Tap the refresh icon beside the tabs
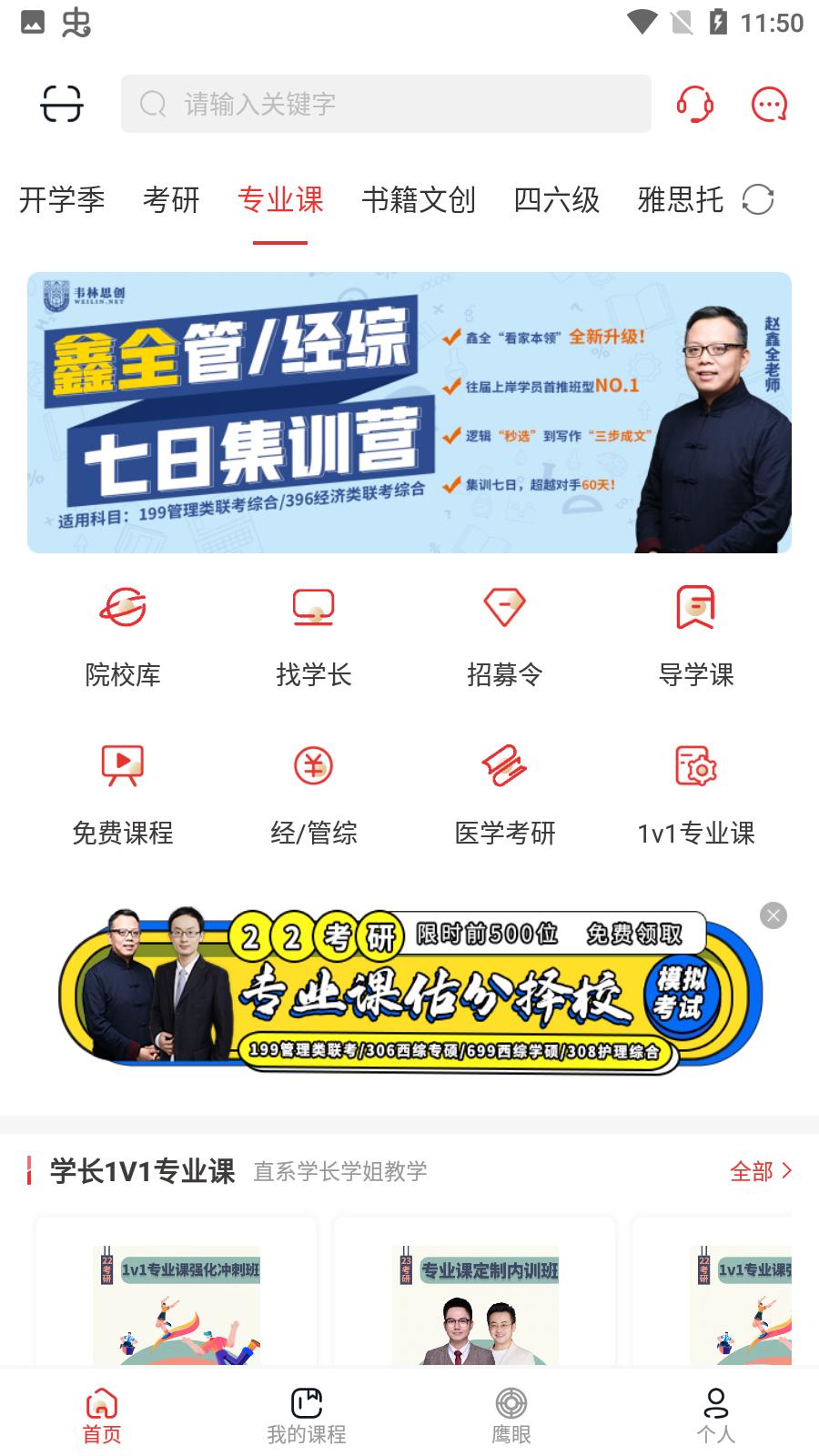 click(x=758, y=199)
